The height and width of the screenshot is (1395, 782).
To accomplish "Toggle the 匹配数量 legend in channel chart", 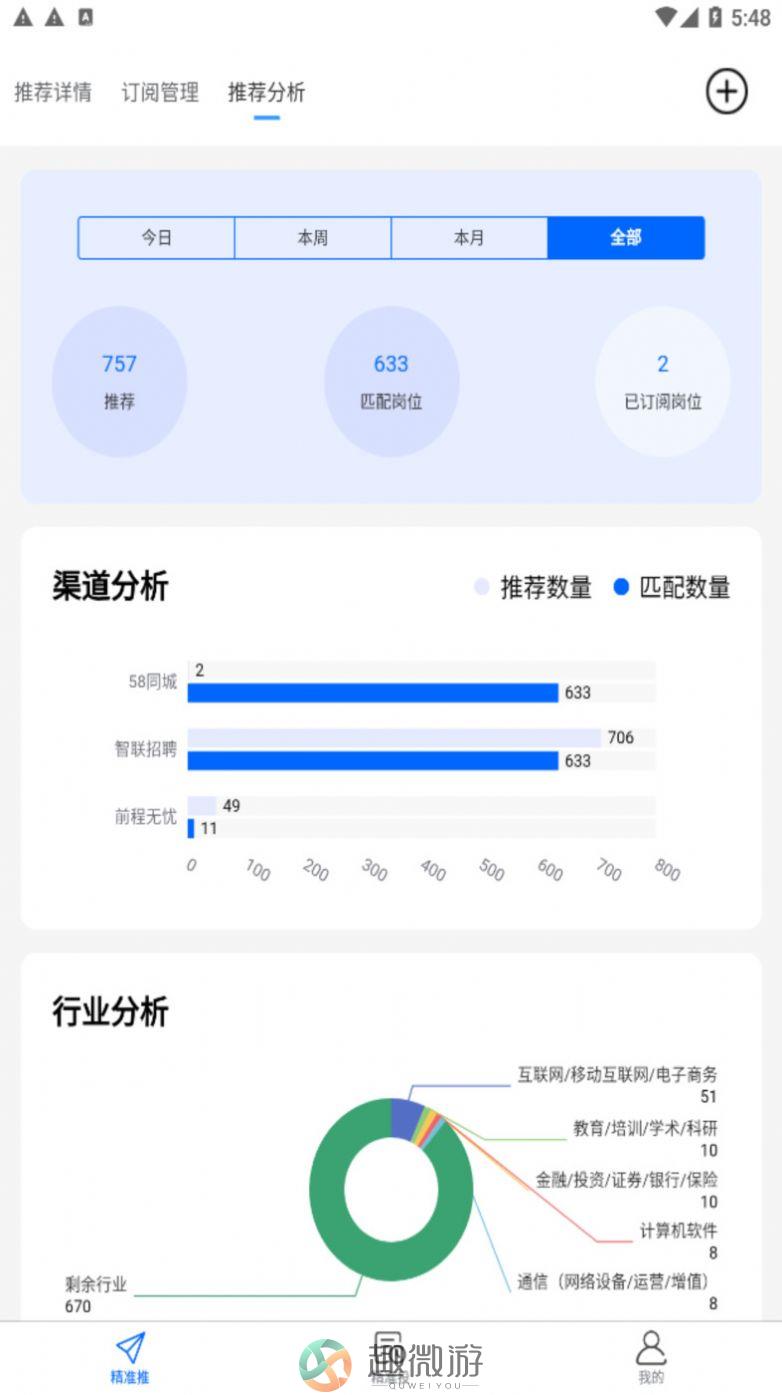I will (672, 587).
